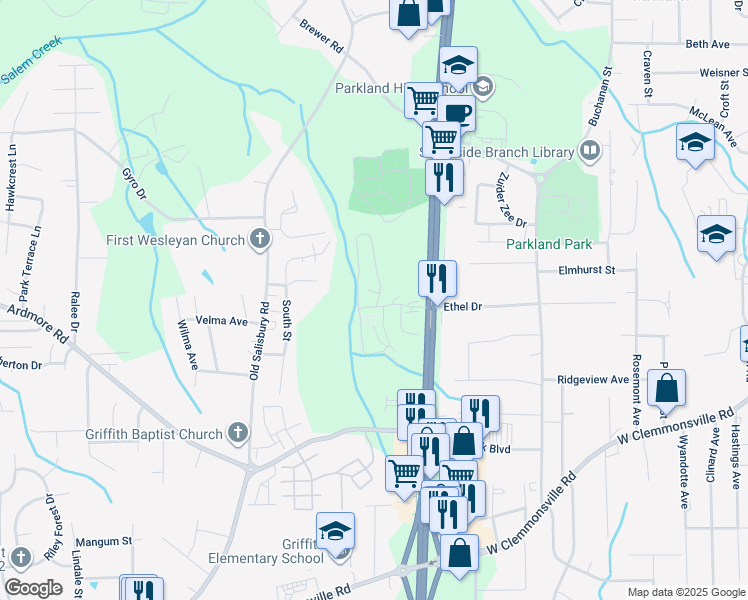The width and height of the screenshot is (748, 600).
Task: Open the restaurant marker near Lindale St
Action: 143,589
